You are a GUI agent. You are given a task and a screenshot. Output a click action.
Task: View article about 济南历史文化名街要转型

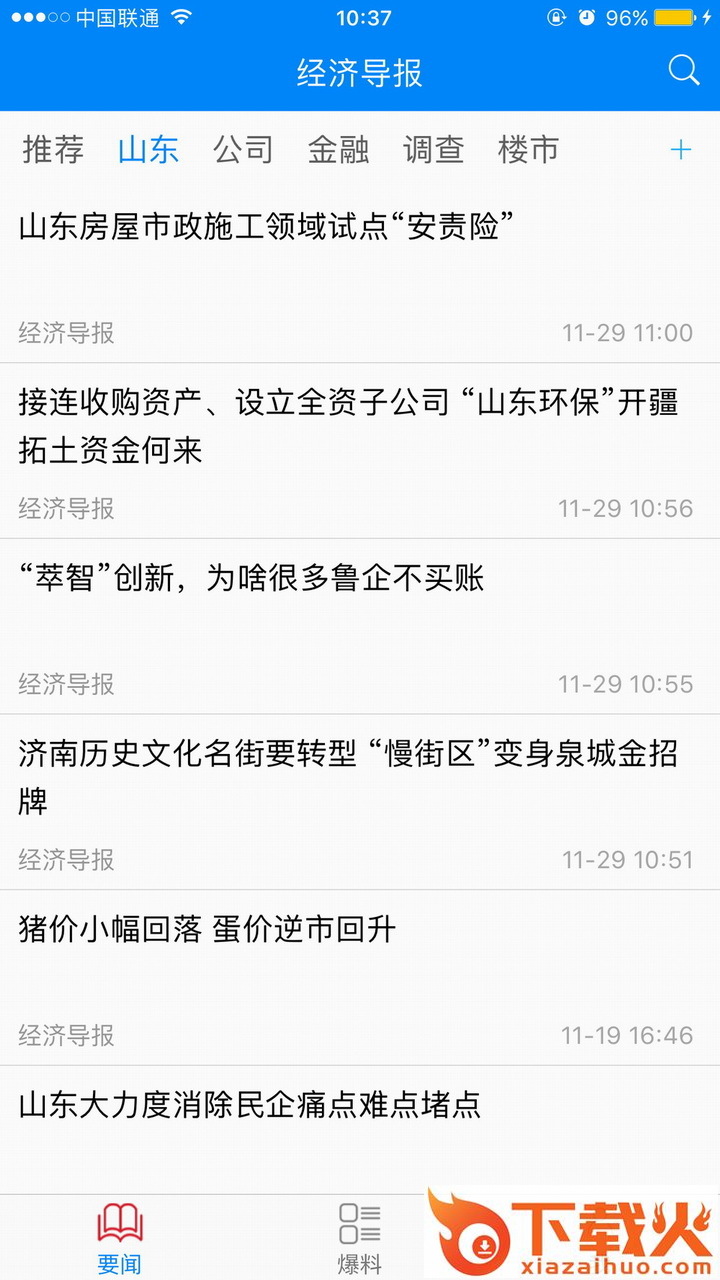tap(348, 776)
